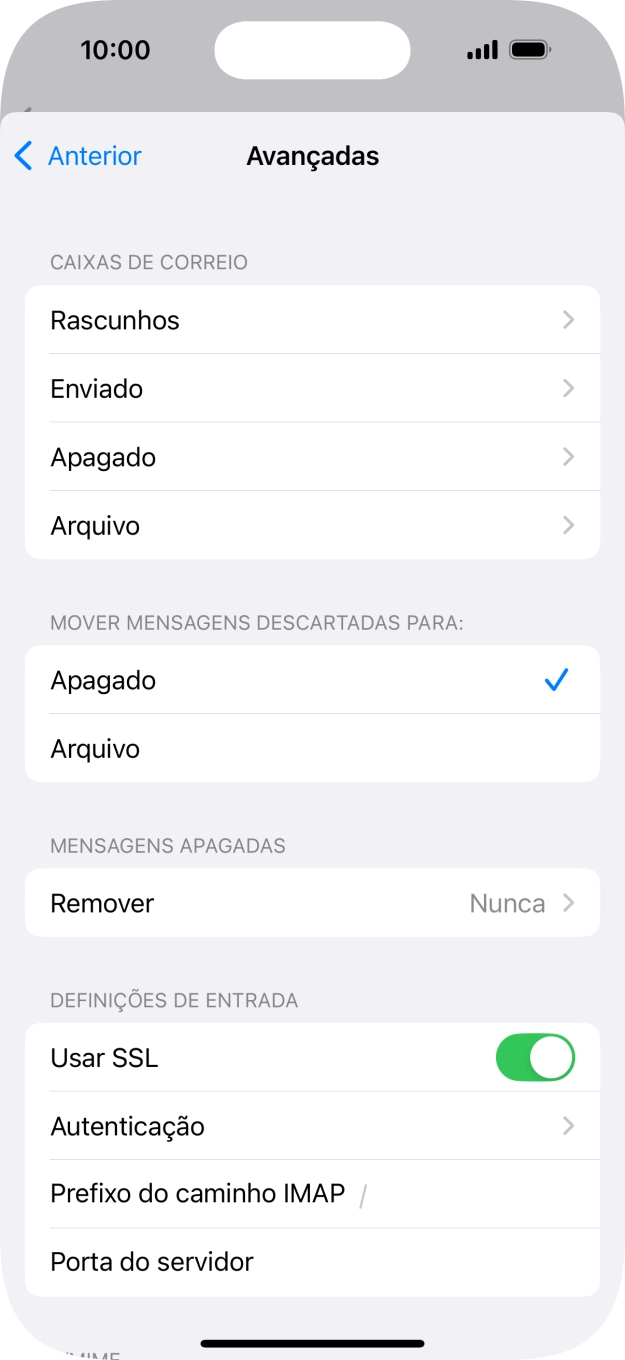The height and width of the screenshot is (1360, 625).
Task: Open the Autenticação settings
Action: [312, 1126]
